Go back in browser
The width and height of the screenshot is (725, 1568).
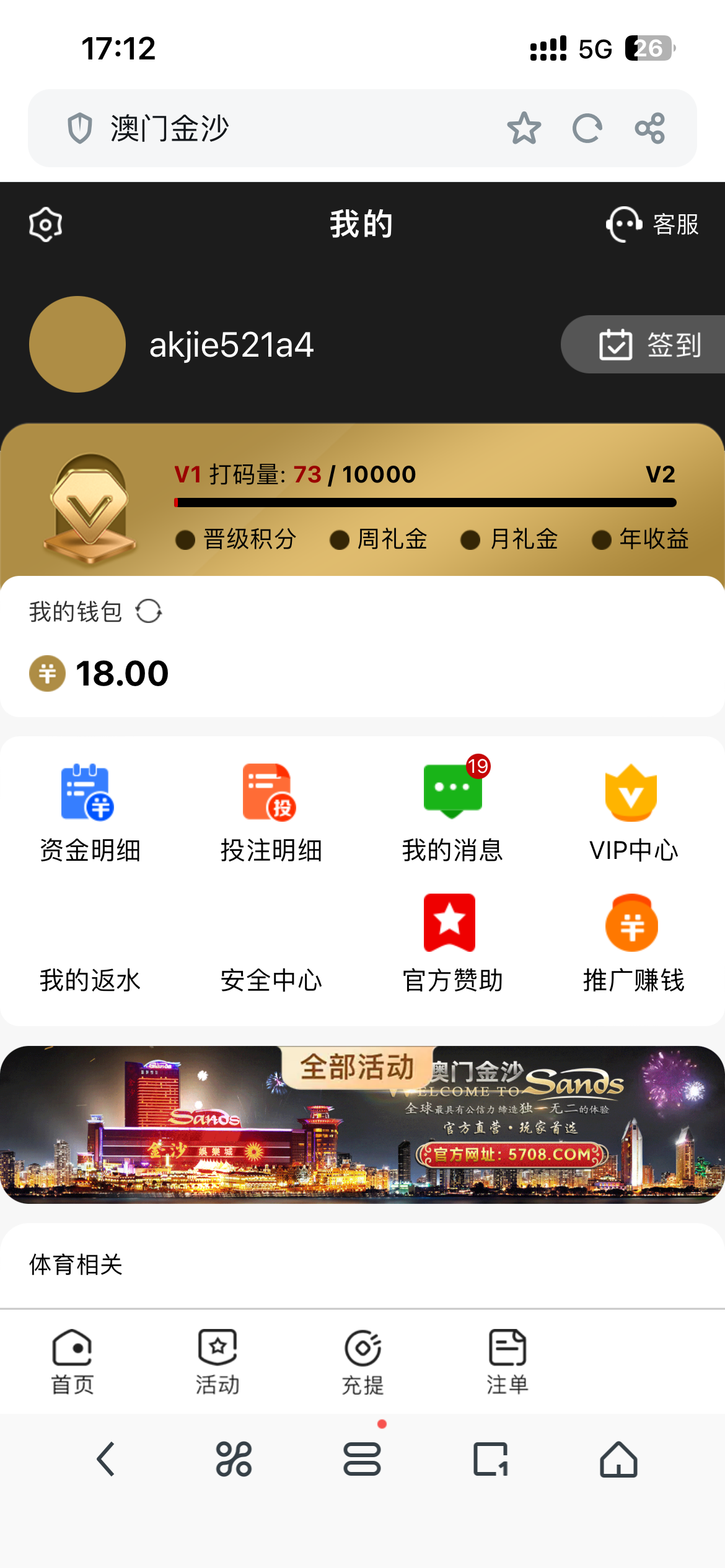point(106,1459)
